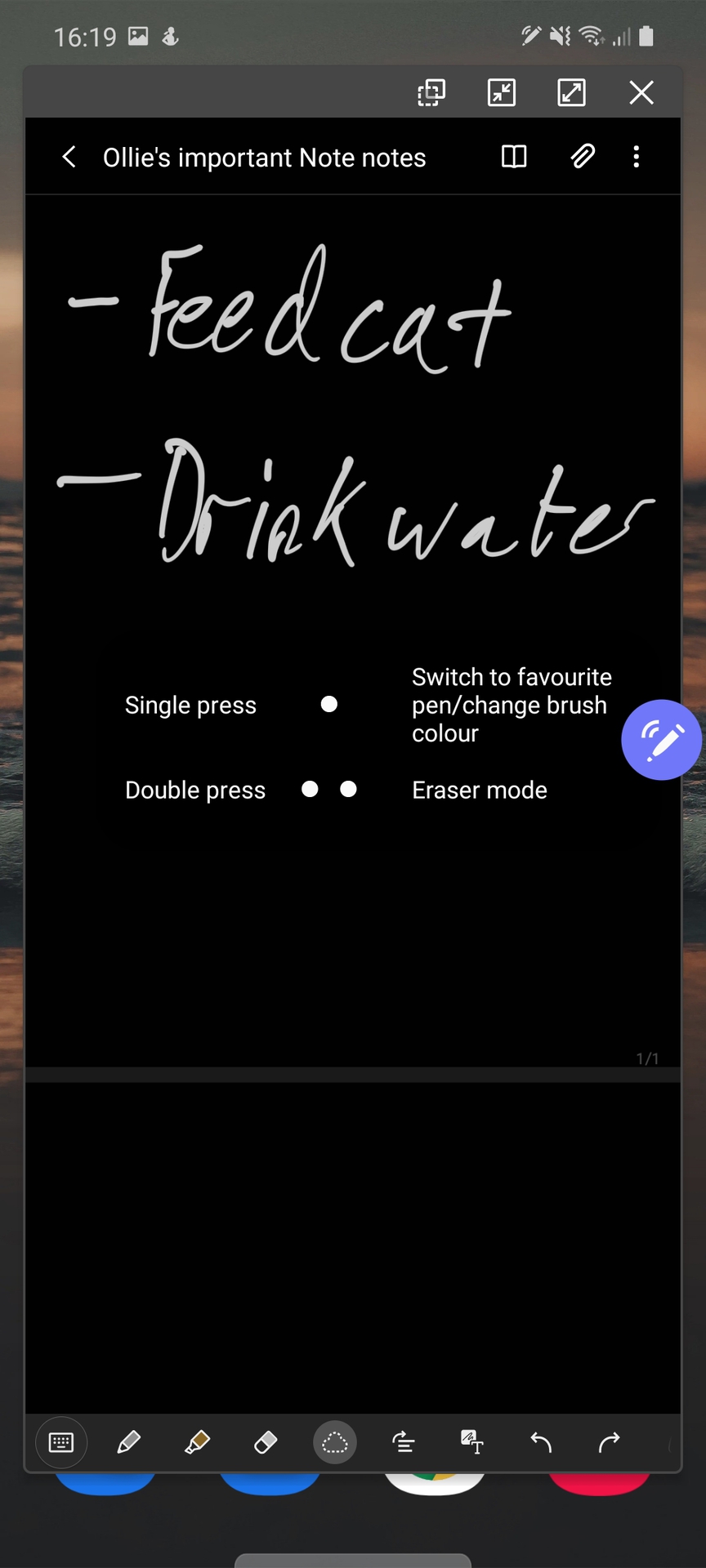Switch the window to split-screen view
The height and width of the screenshot is (1568, 706).
pyautogui.click(x=431, y=93)
